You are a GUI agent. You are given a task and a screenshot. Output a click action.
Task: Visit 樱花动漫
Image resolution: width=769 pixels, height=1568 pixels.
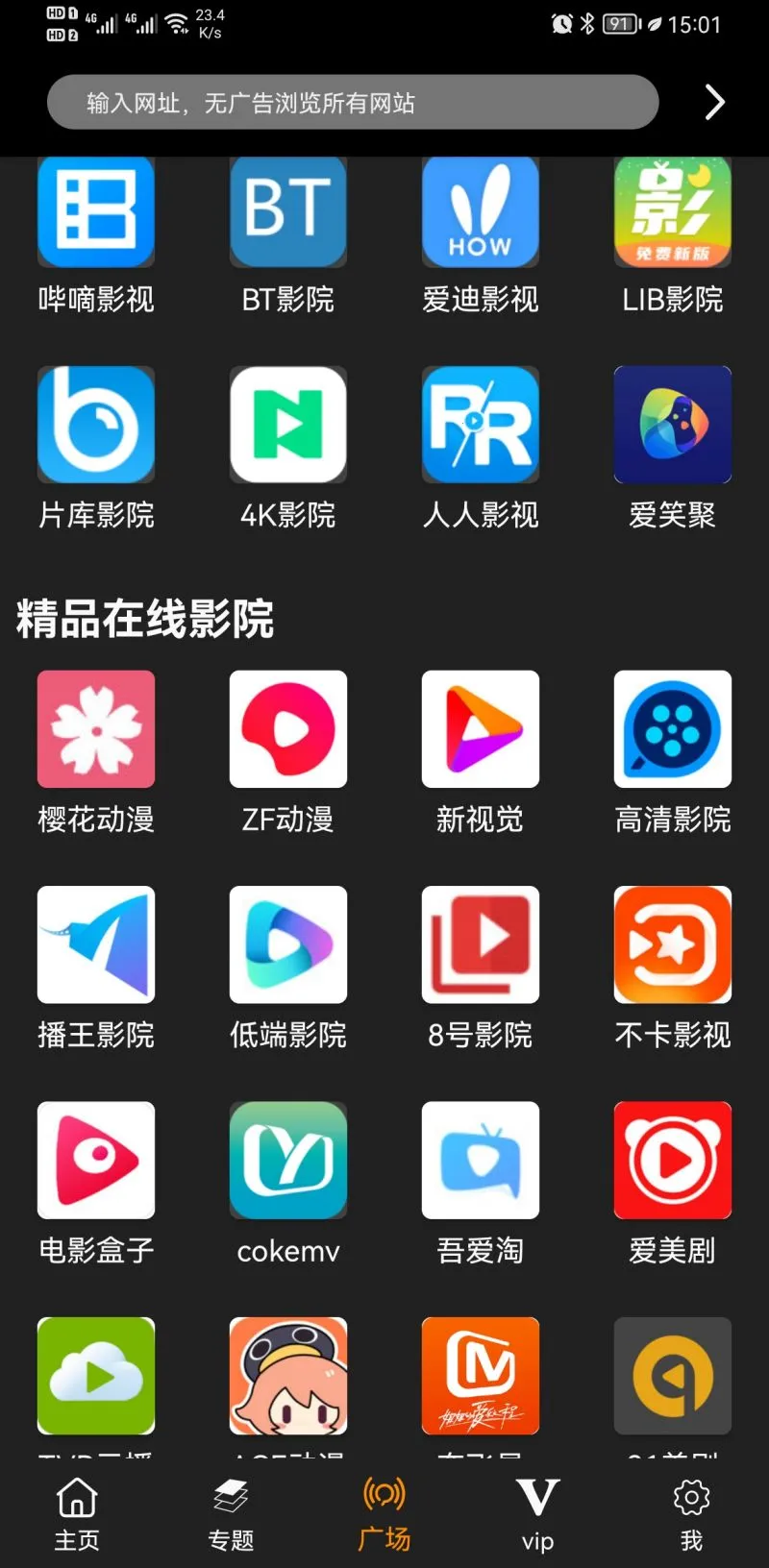coord(96,730)
